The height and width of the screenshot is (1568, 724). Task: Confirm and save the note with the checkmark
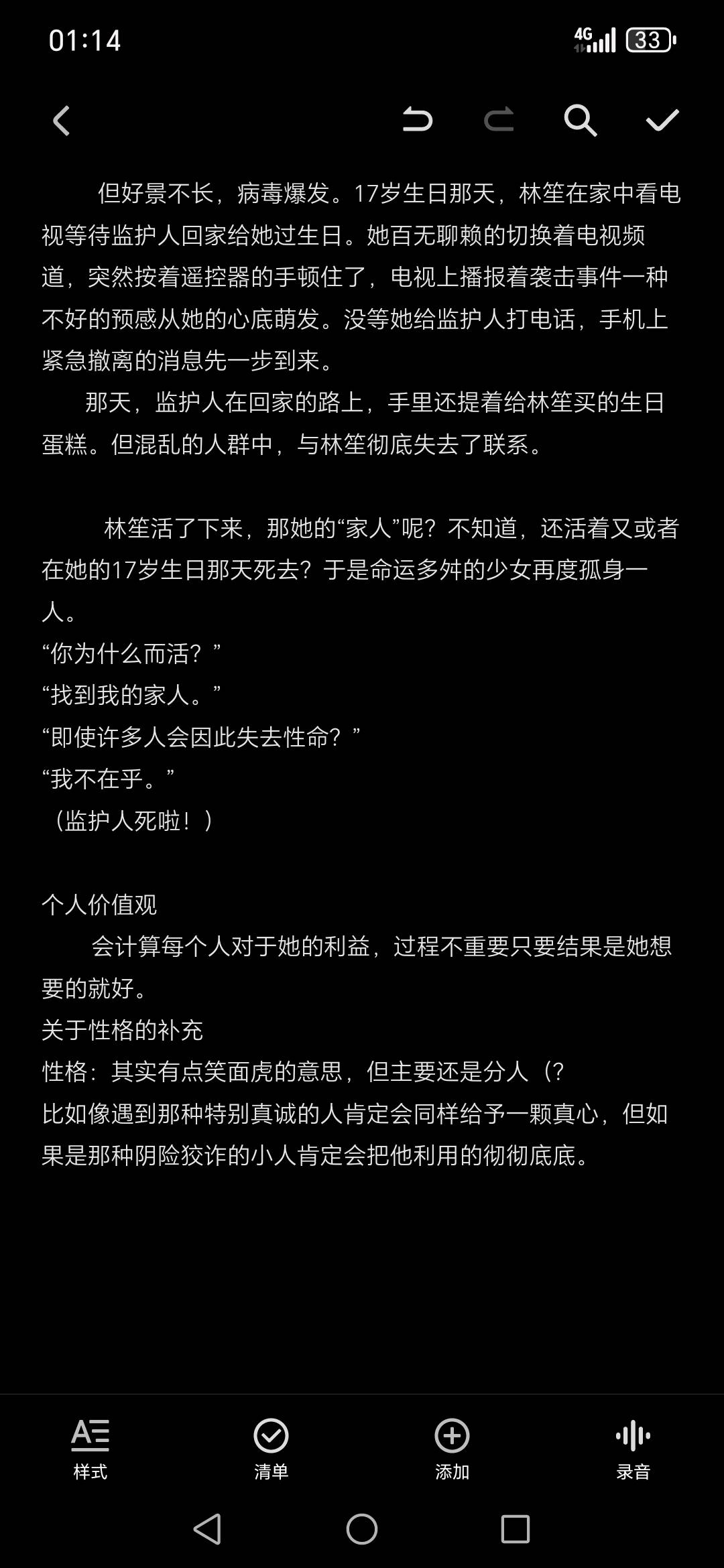(662, 121)
